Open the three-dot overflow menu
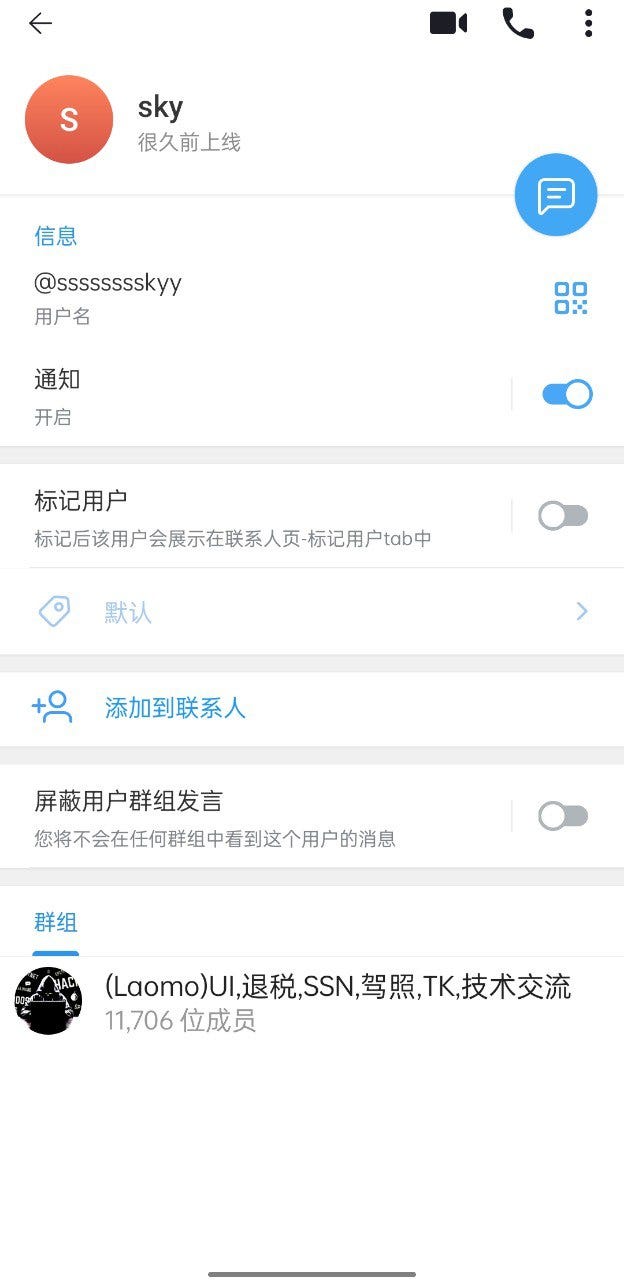Image resolution: width=624 pixels, height=1280 pixels. click(588, 23)
